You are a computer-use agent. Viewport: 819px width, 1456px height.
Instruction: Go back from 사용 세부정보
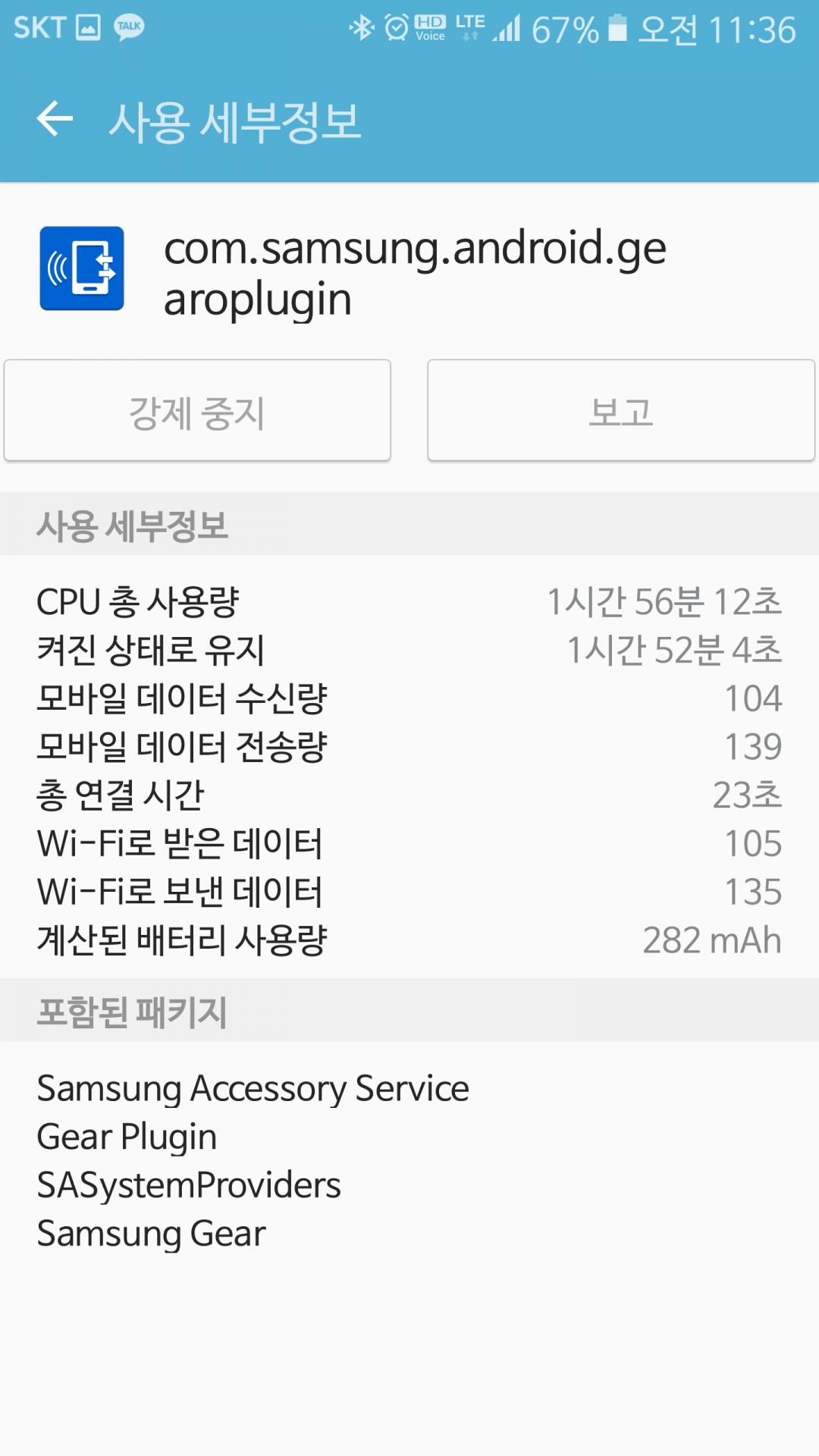pyautogui.click(x=55, y=120)
